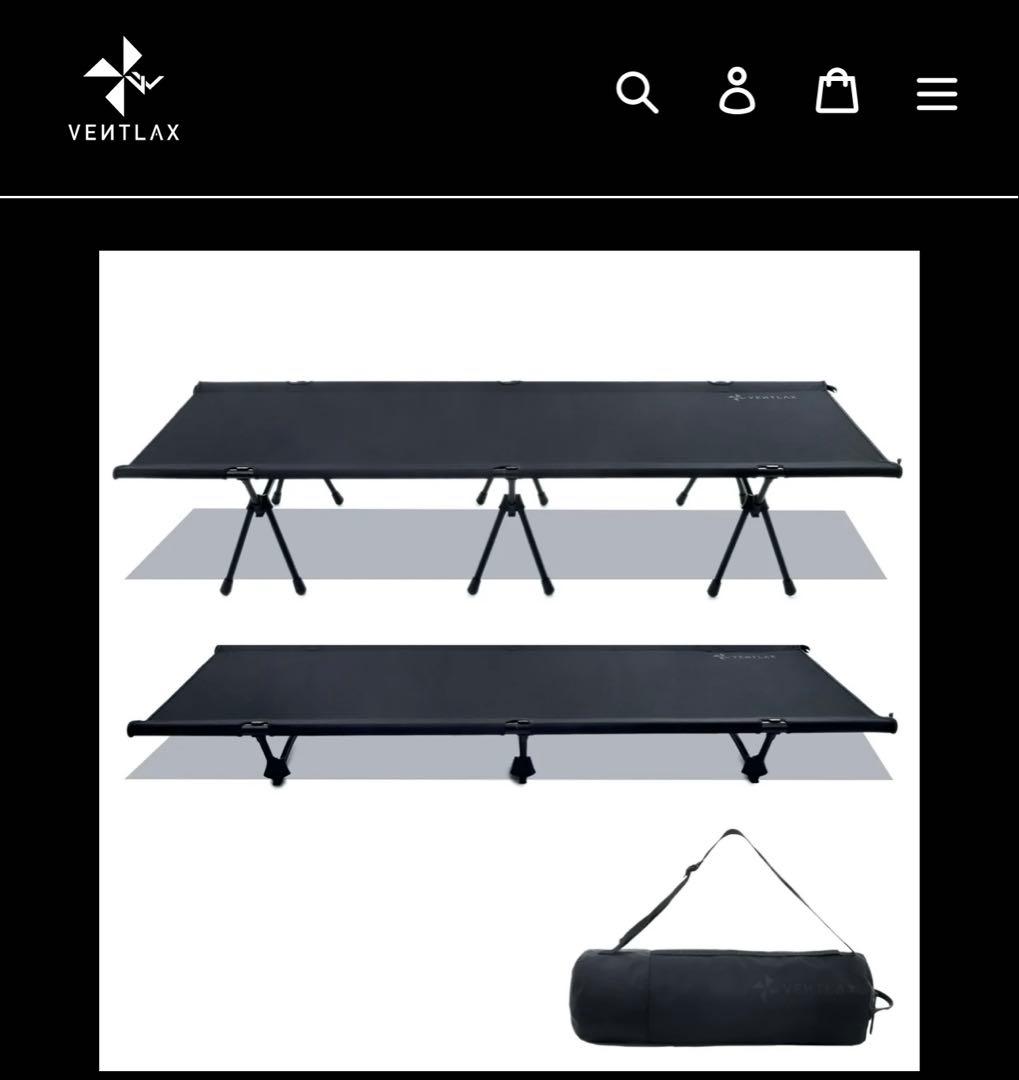Open the account login icon

click(737, 91)
